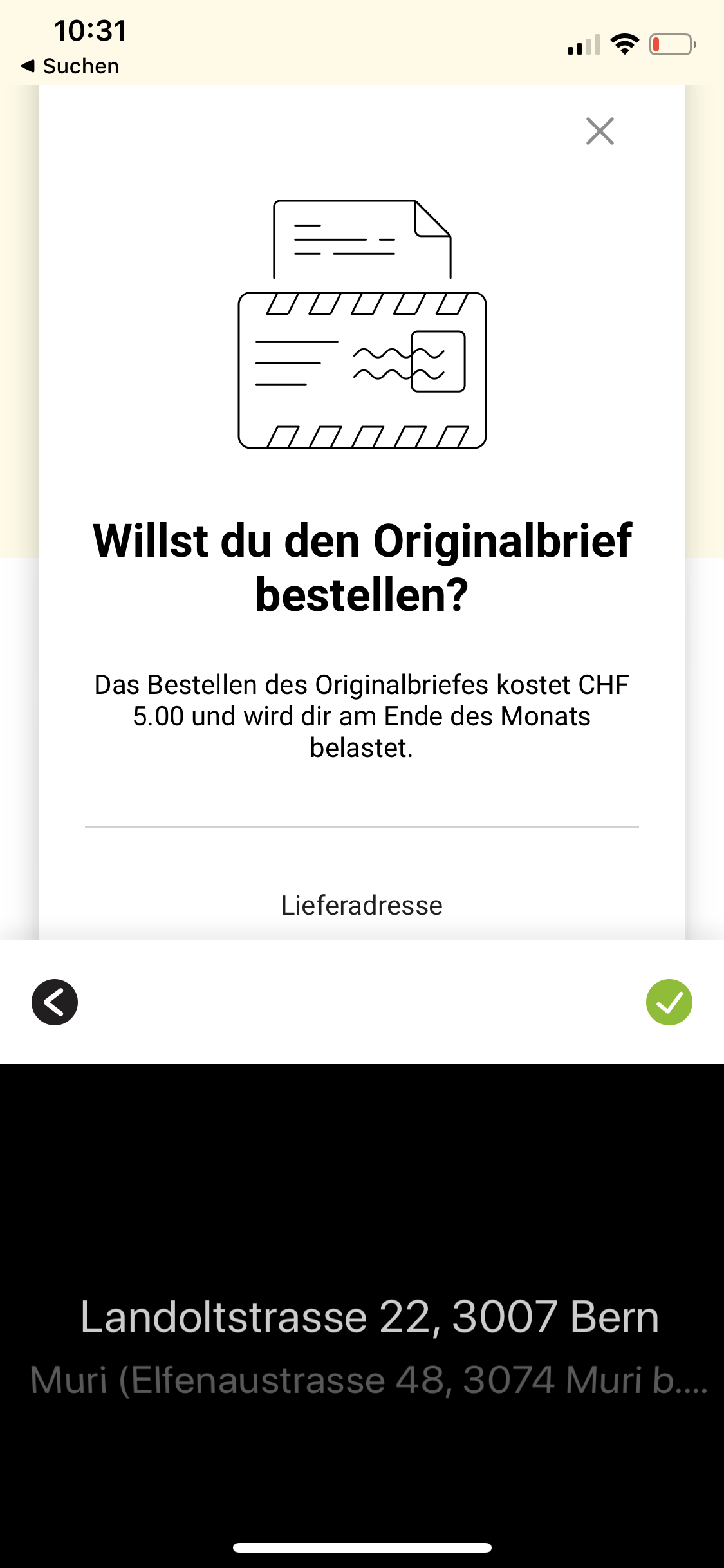Tap the black back arrow button
The height and width of the screenshot is (1568, 724).
tap(55, 1002)
